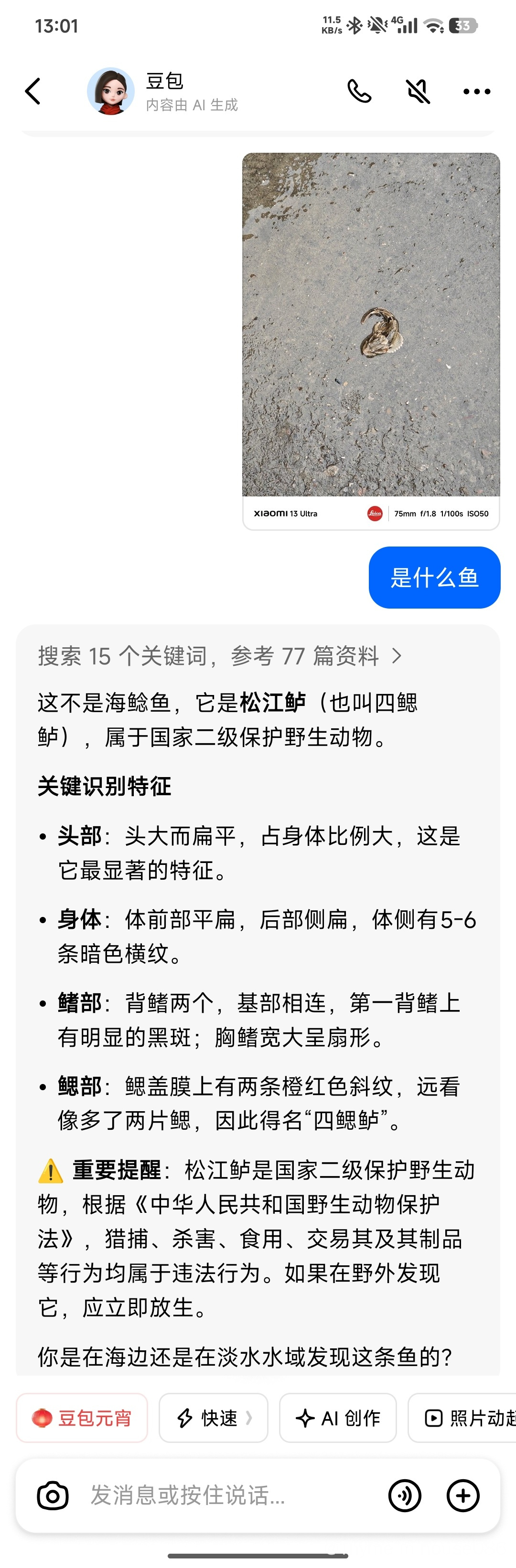The height and width of the screenshot is (1568, 516).
Task: Open the 快速 mode selector
Action: point(213,1418)
